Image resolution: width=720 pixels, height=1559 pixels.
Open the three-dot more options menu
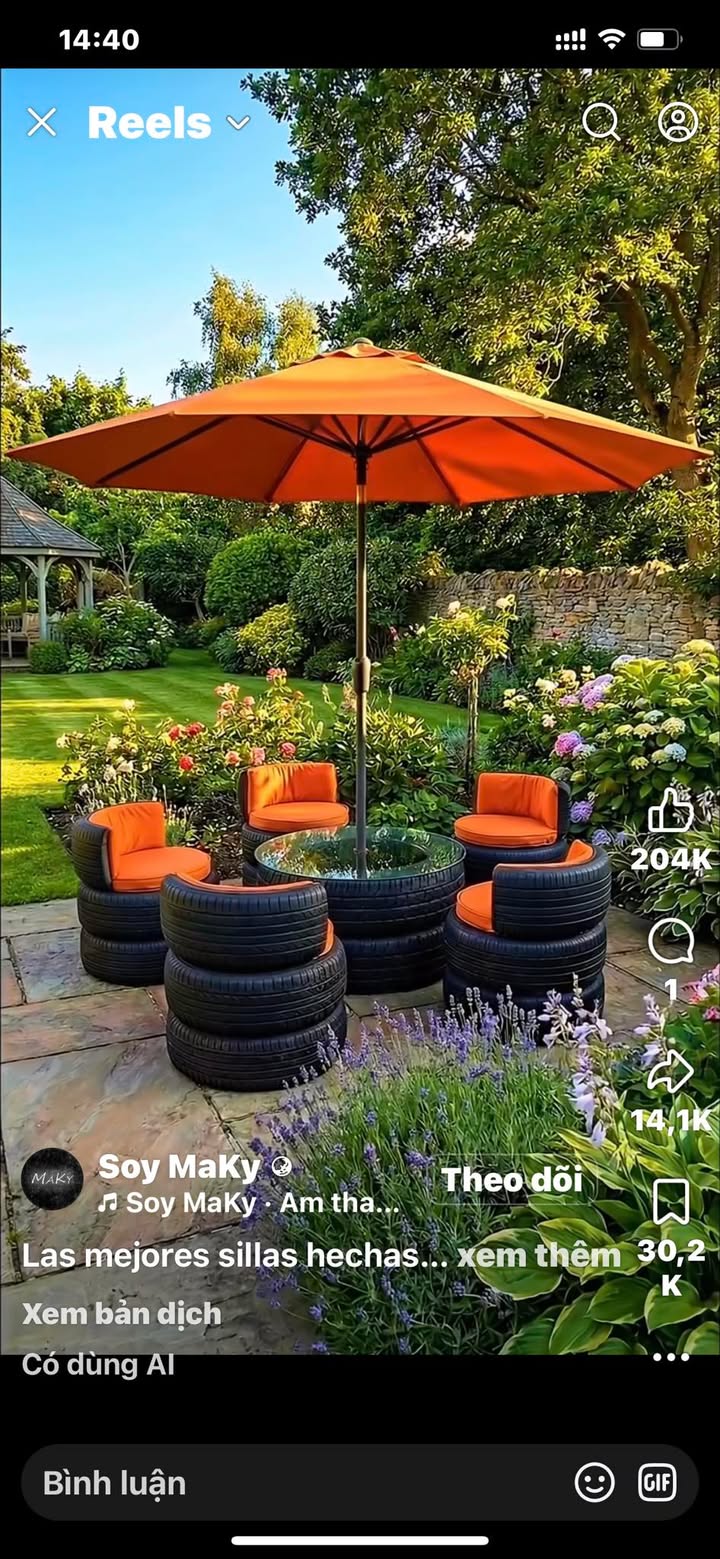(671, 1357)
